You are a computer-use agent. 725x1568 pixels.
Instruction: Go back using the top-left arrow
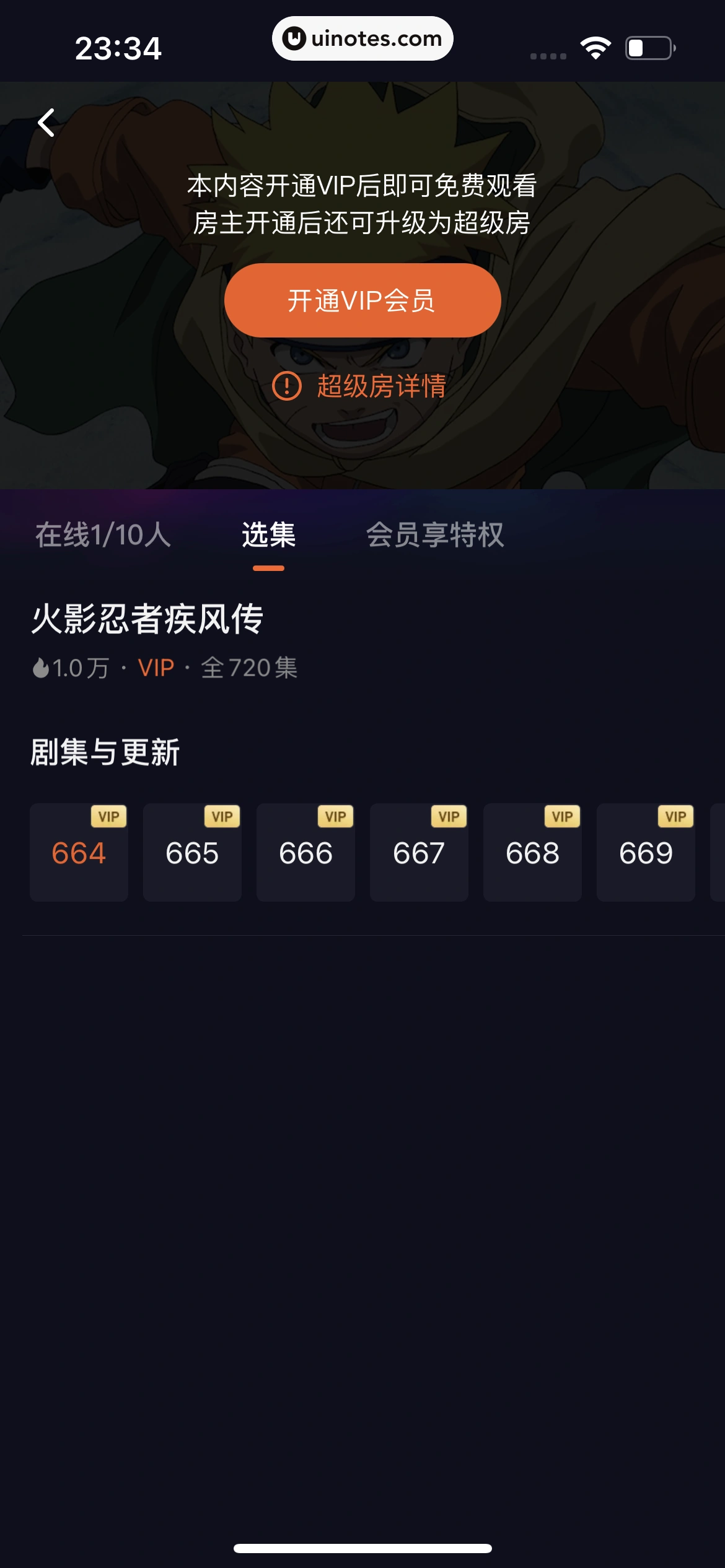(46, 123)
